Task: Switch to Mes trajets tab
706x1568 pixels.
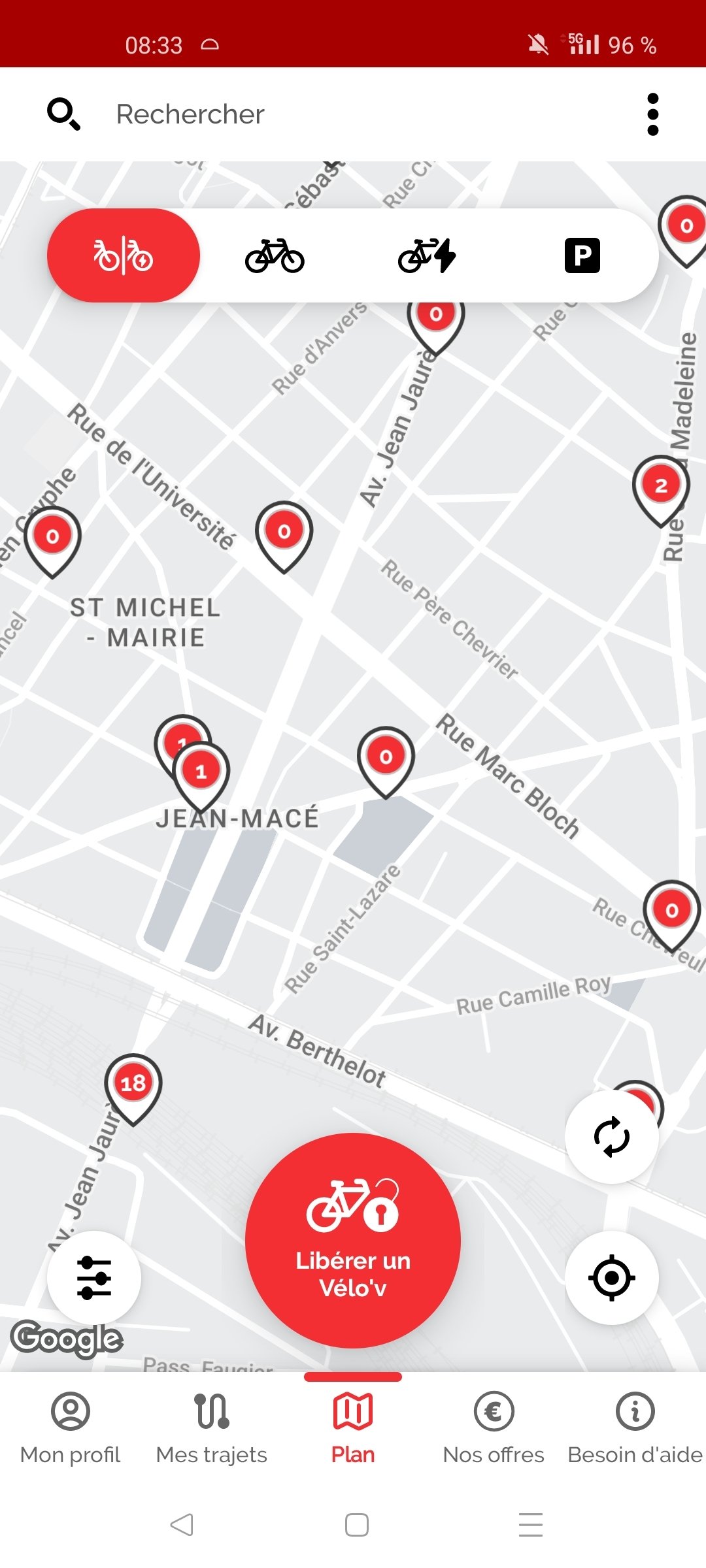Action: click(212, 1429)
